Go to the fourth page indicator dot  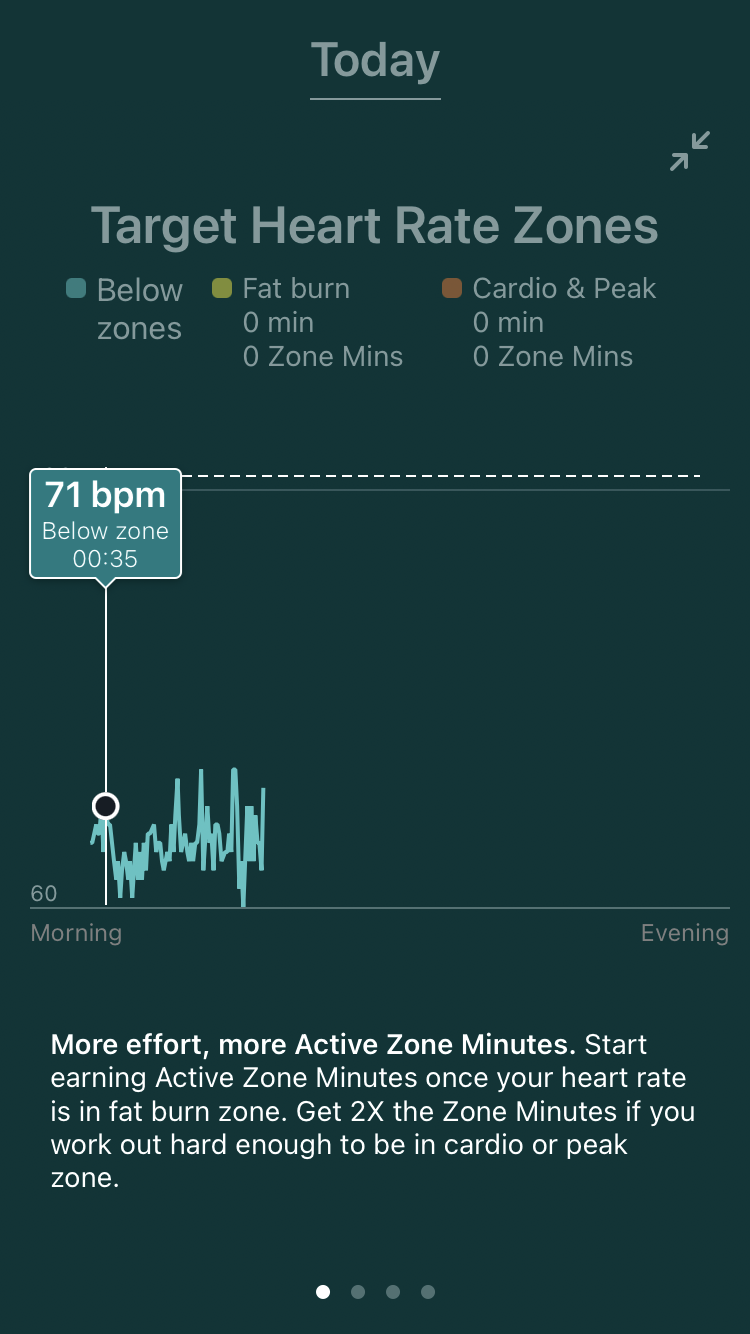tap(428, 1292)
